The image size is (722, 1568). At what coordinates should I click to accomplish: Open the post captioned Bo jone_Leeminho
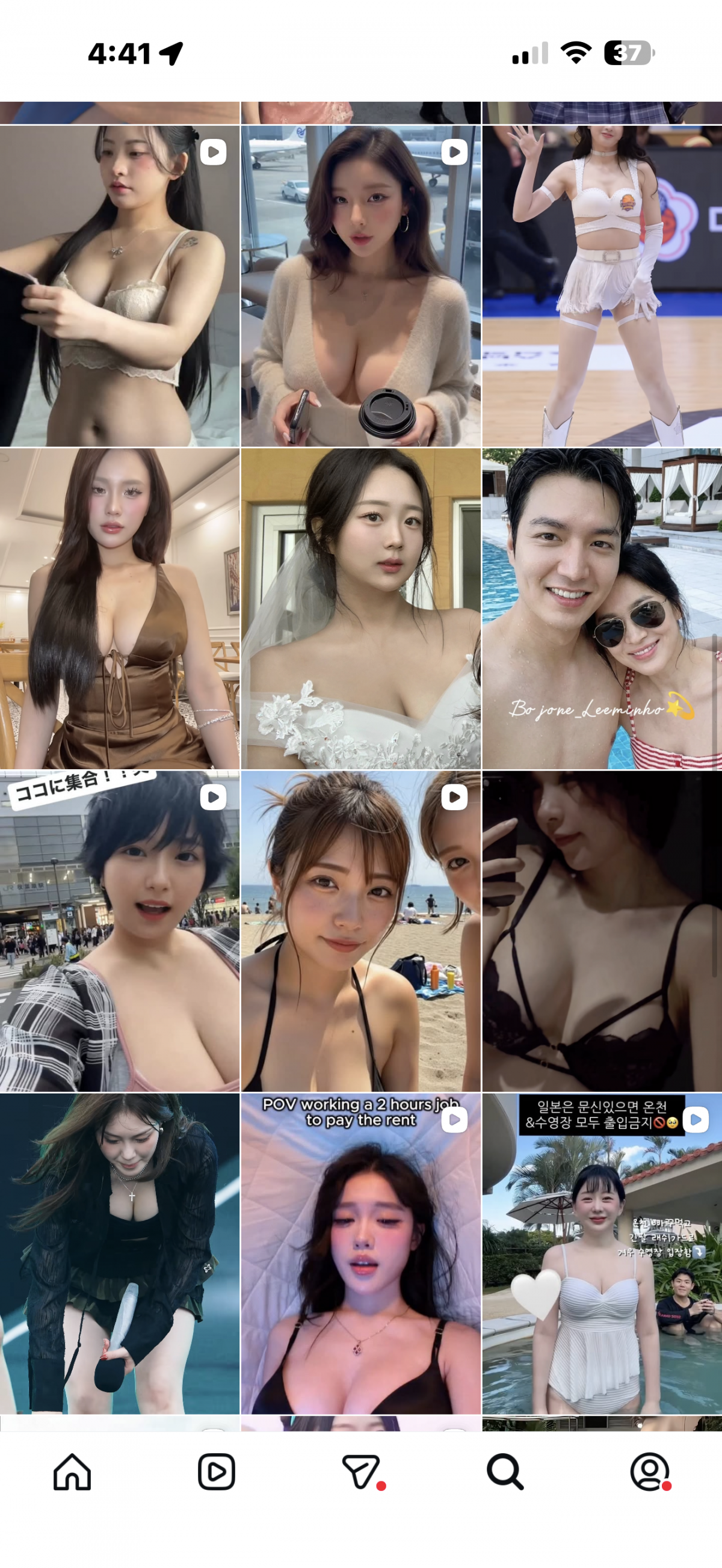[602, 609]
